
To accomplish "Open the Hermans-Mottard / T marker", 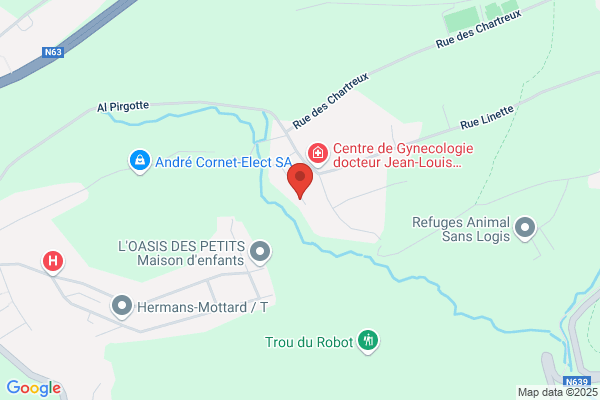I will [x=122, y=307].
